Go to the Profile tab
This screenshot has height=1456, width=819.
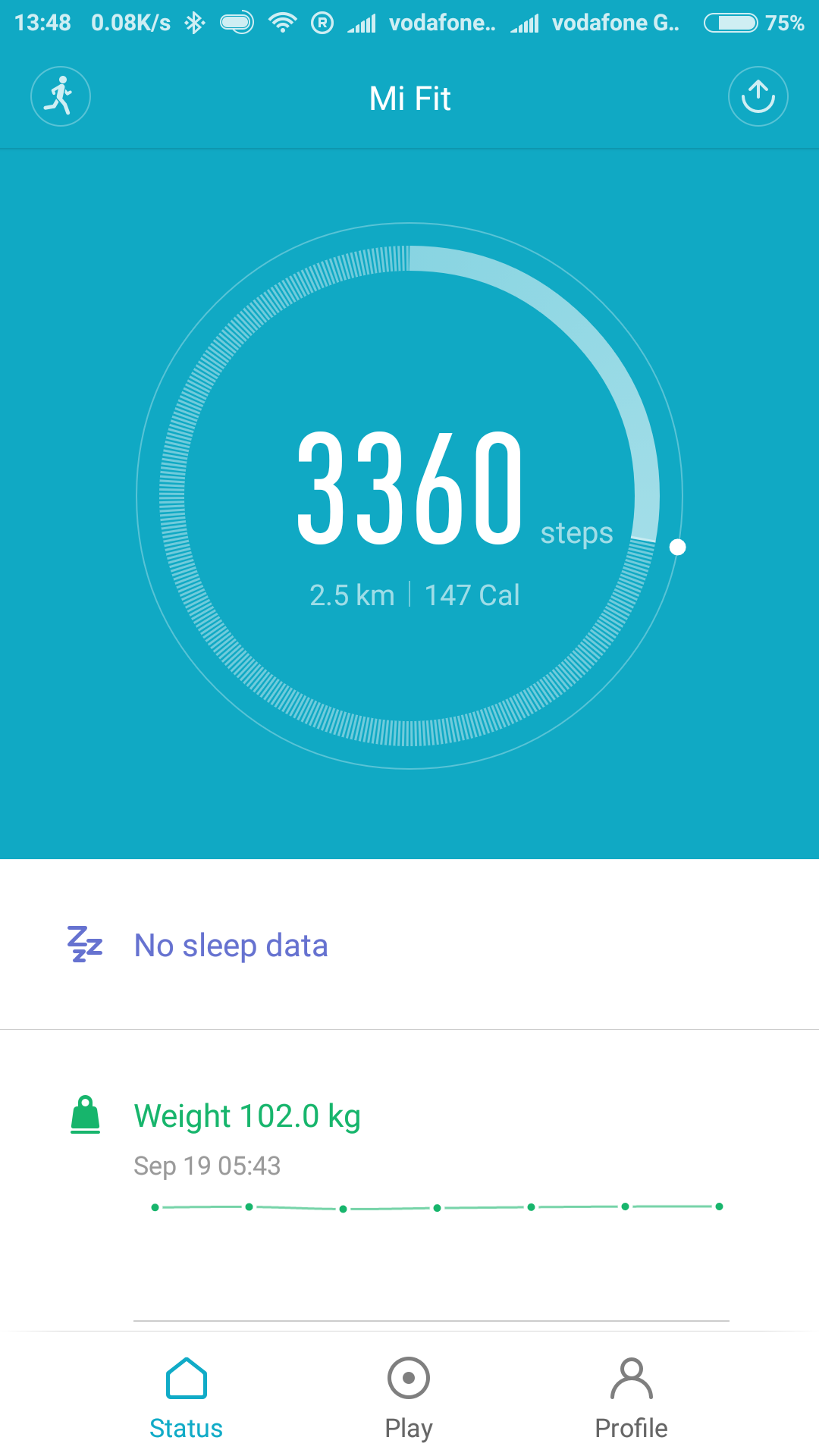tap(631, 1398)
